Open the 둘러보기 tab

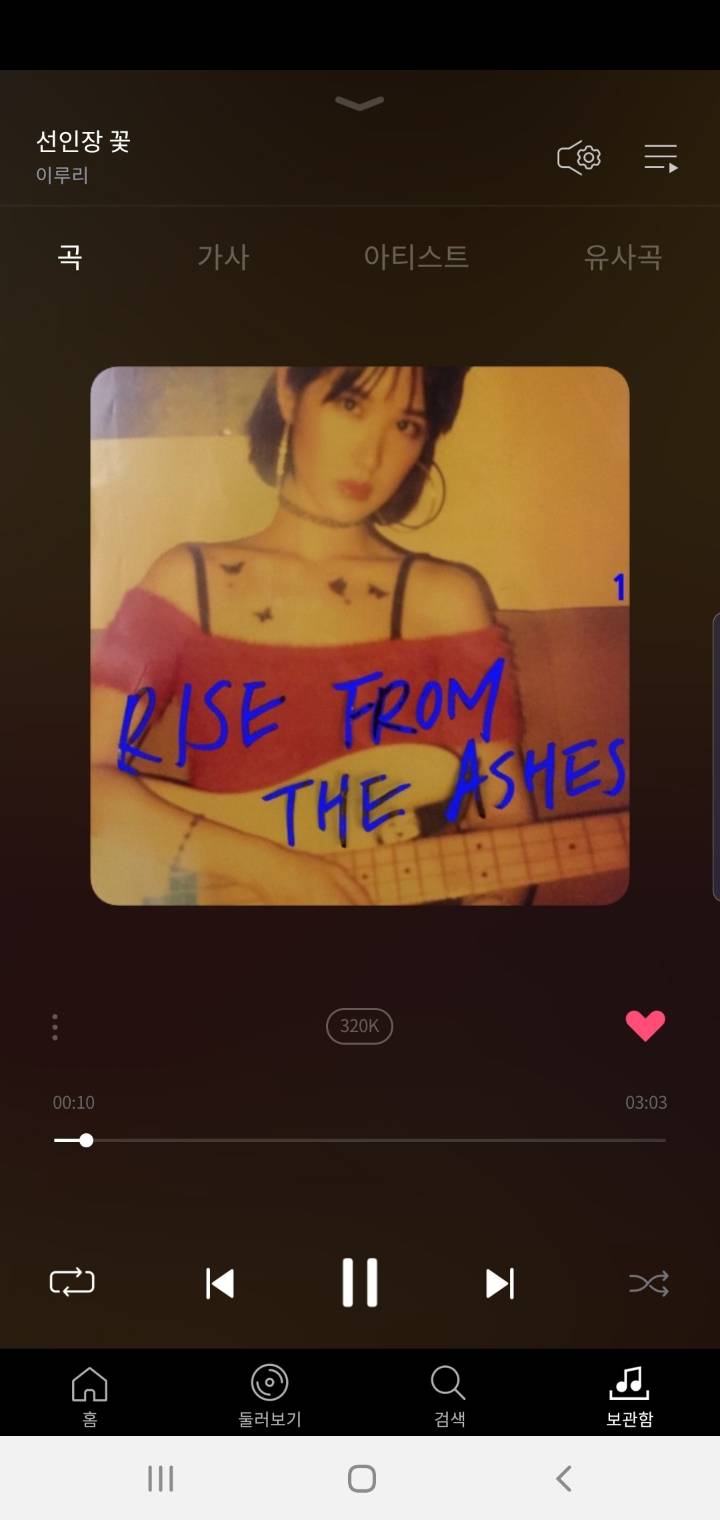[x=269, y=1396]
